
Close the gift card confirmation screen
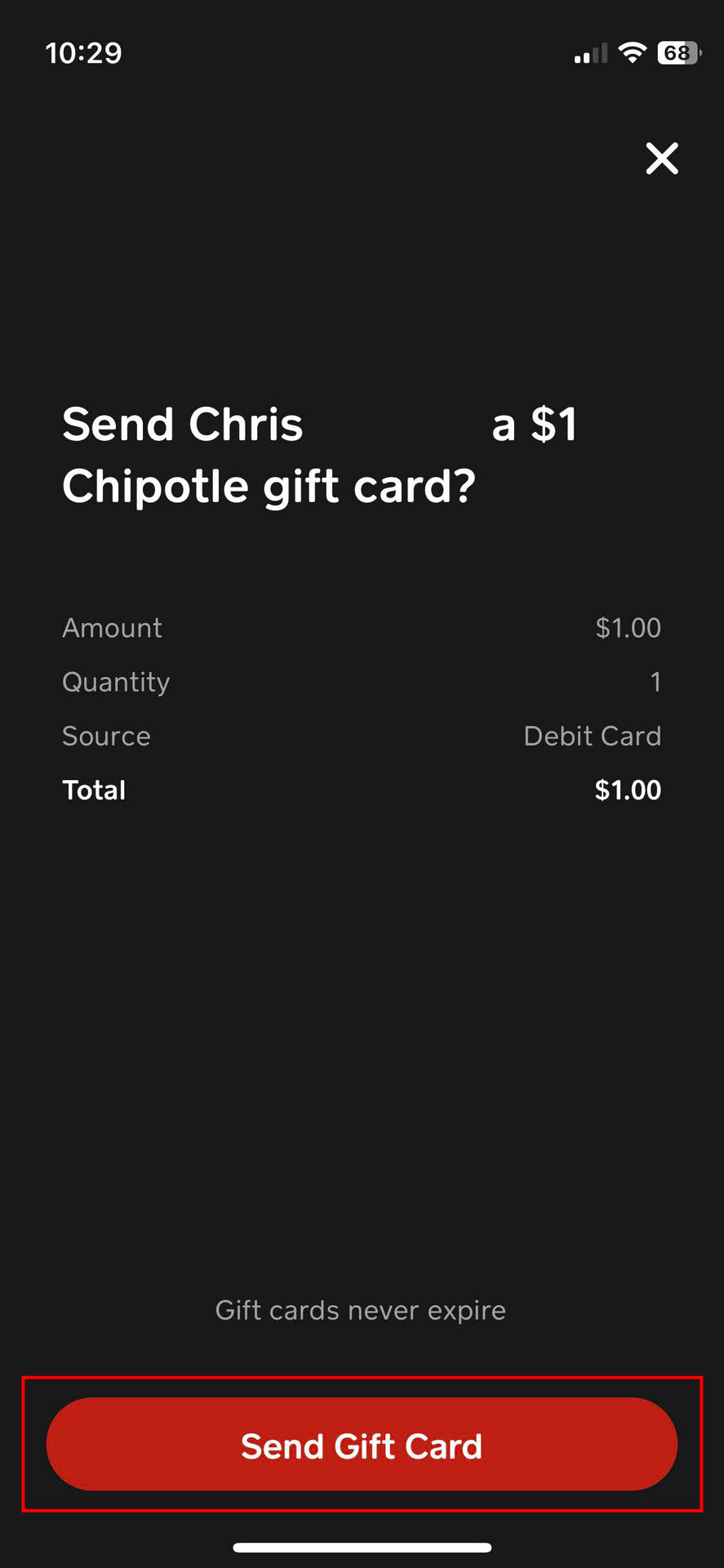point(662,158)
